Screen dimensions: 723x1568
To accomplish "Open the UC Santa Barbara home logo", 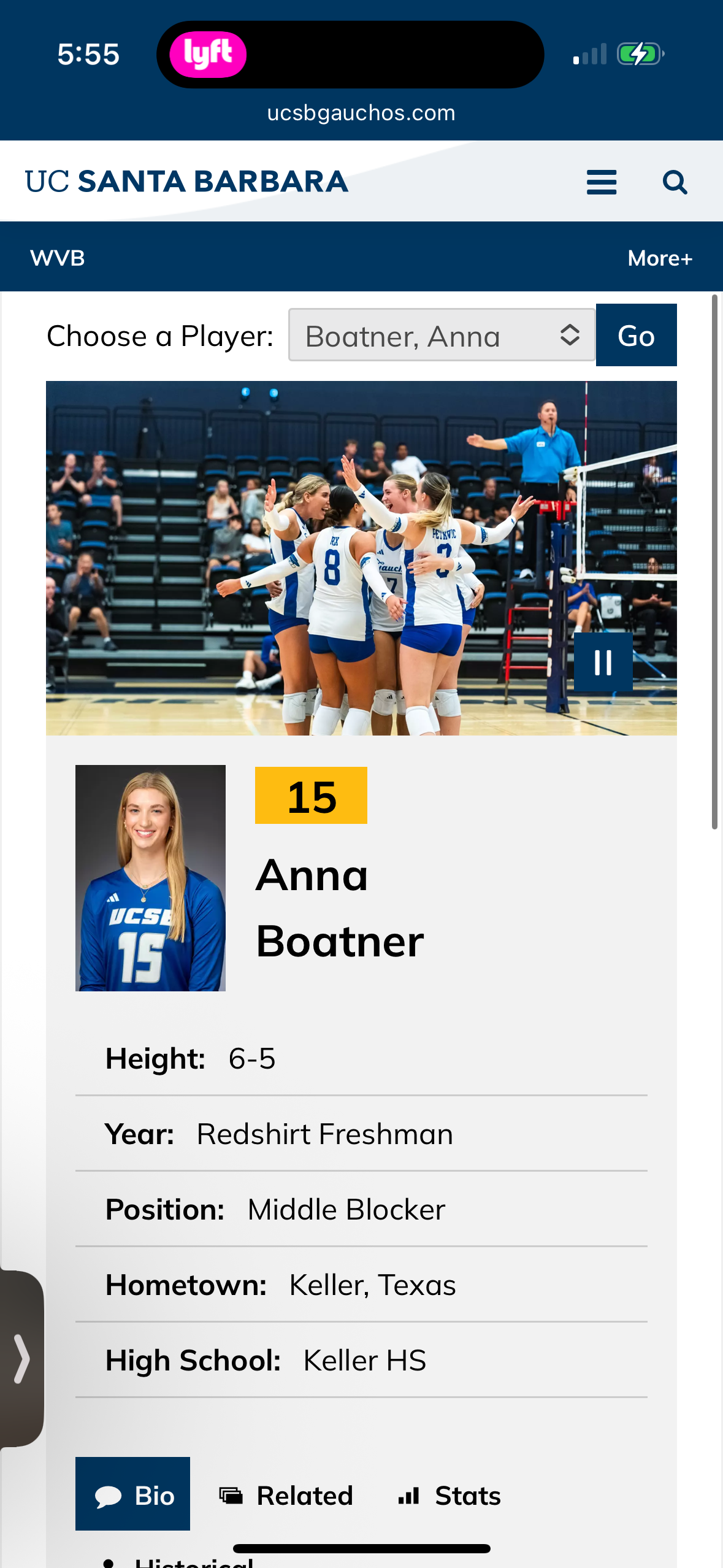I will tap(186, 182).
